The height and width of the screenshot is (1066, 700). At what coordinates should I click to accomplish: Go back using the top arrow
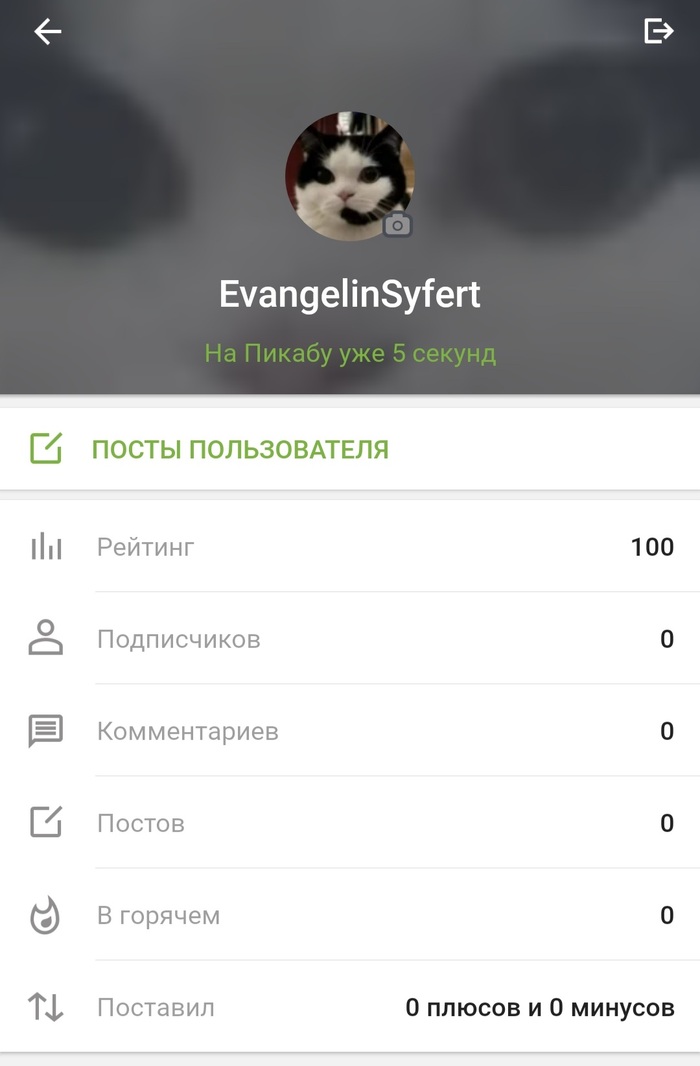48,32
